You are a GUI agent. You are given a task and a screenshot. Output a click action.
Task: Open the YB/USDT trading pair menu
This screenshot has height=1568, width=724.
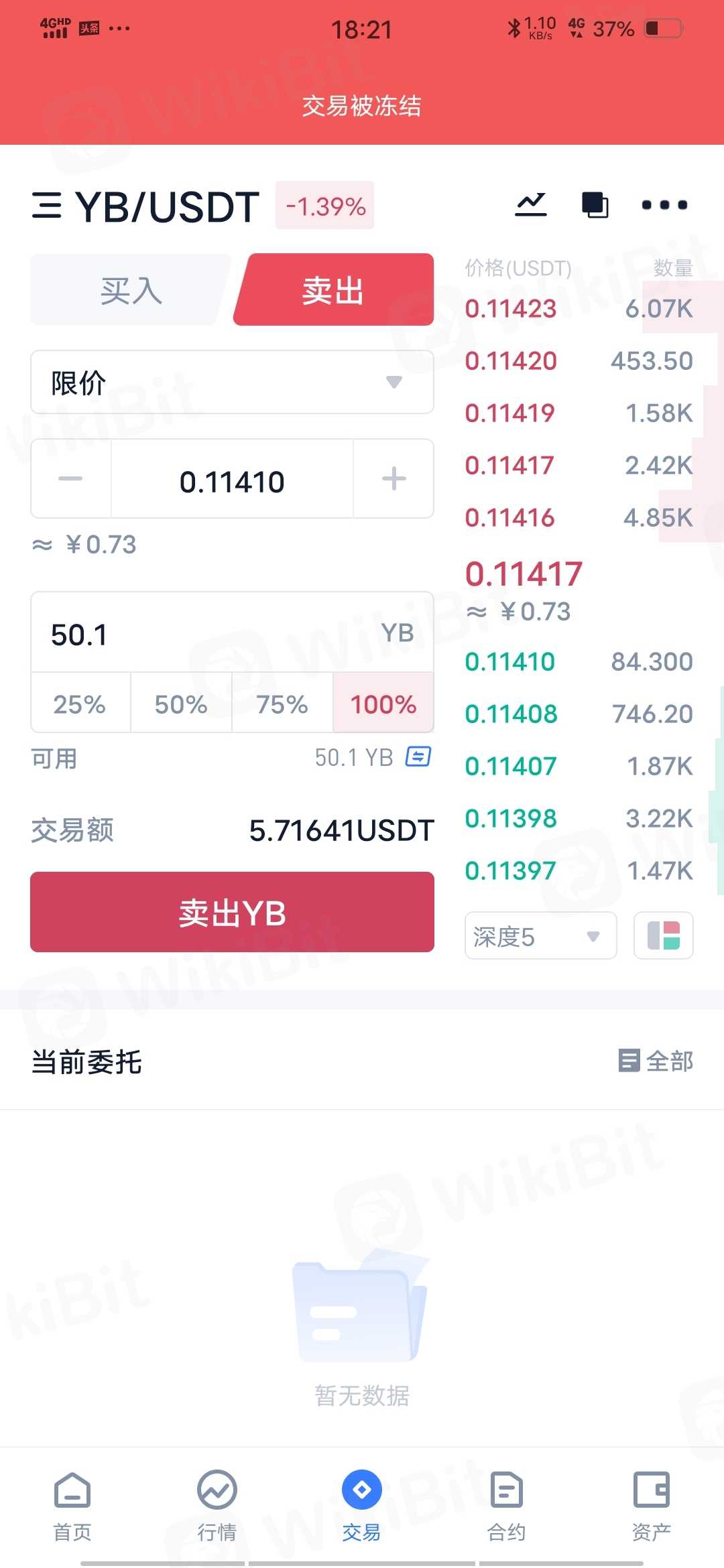tap(144, 206)
